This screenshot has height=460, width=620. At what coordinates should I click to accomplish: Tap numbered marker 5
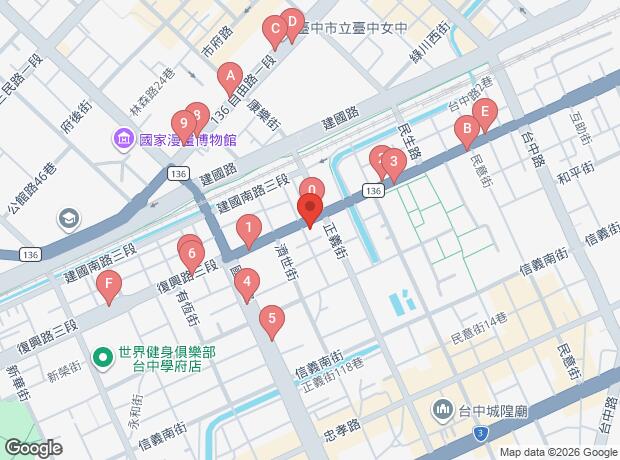click(x=270, y=322)
